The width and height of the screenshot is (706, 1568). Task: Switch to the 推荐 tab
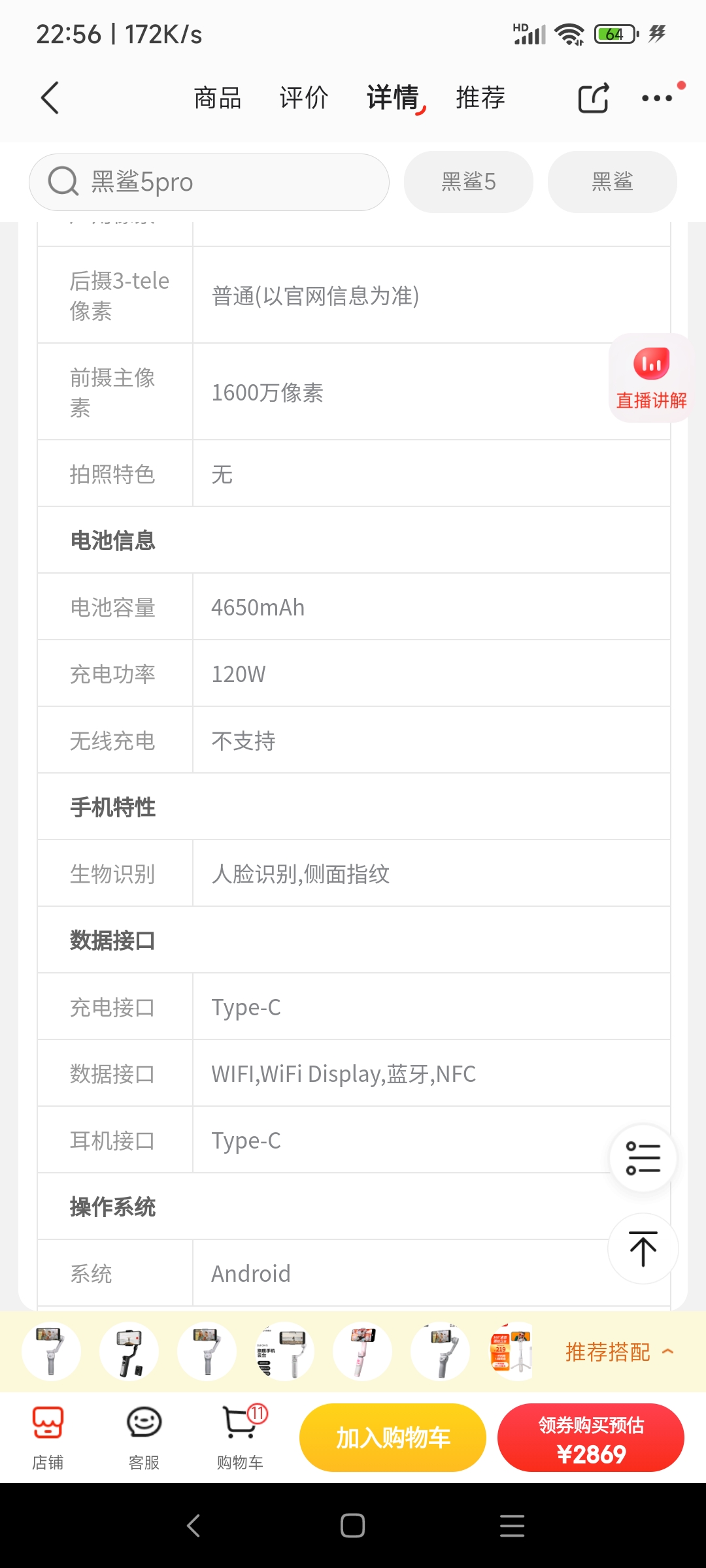(x=480, y=98)
